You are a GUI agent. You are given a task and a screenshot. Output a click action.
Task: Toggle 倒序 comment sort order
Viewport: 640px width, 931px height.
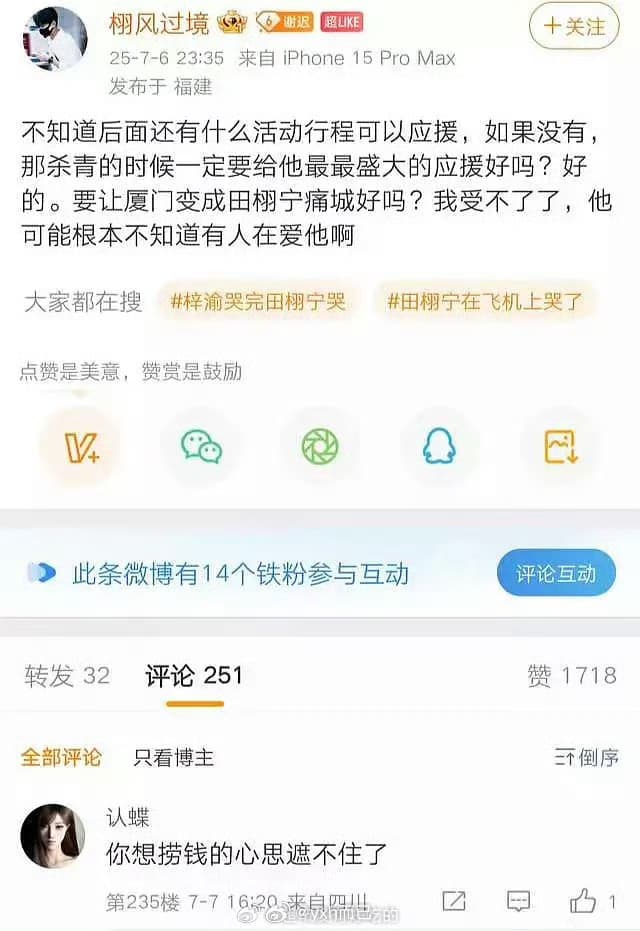click(x=586, y=757)
